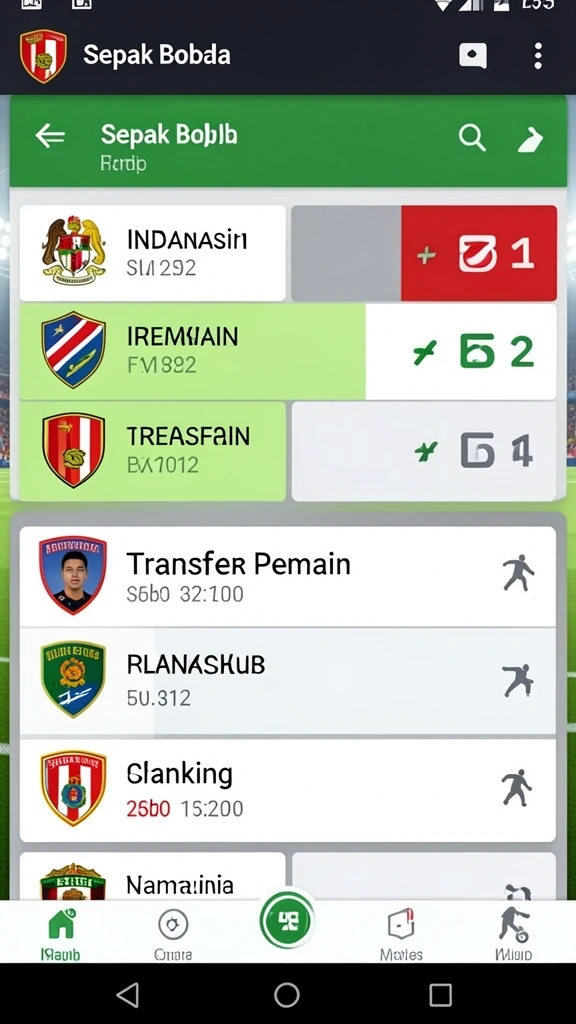
Task: Tap the green center button in bottom bar
Action: (287, 921)
